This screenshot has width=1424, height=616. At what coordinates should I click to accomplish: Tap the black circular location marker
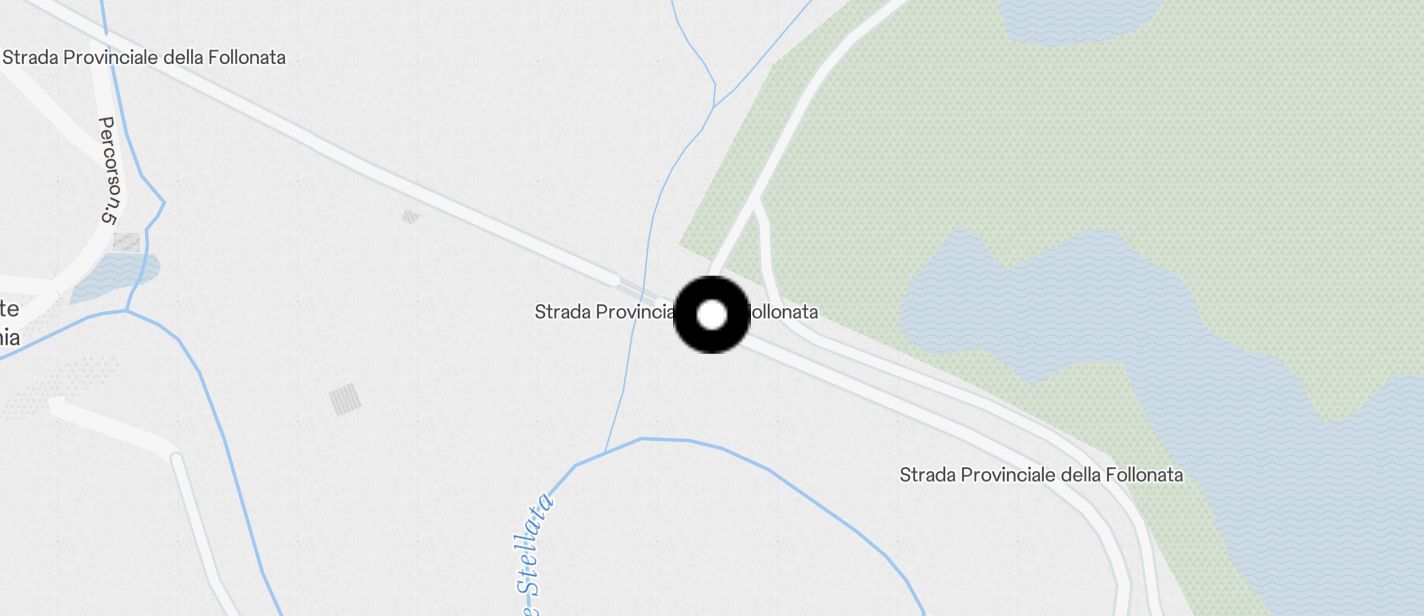(x=711, y=315)
